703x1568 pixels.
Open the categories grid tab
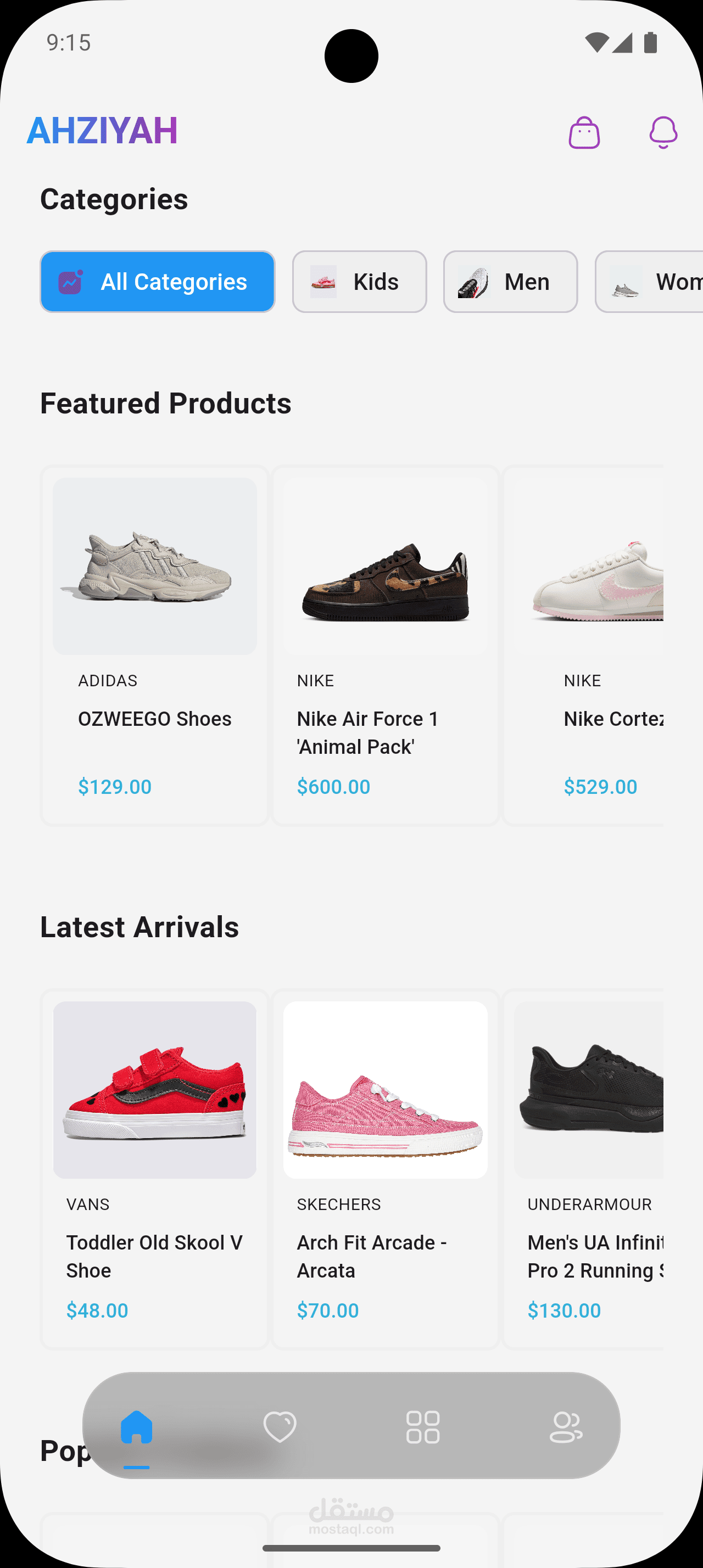422,1426
